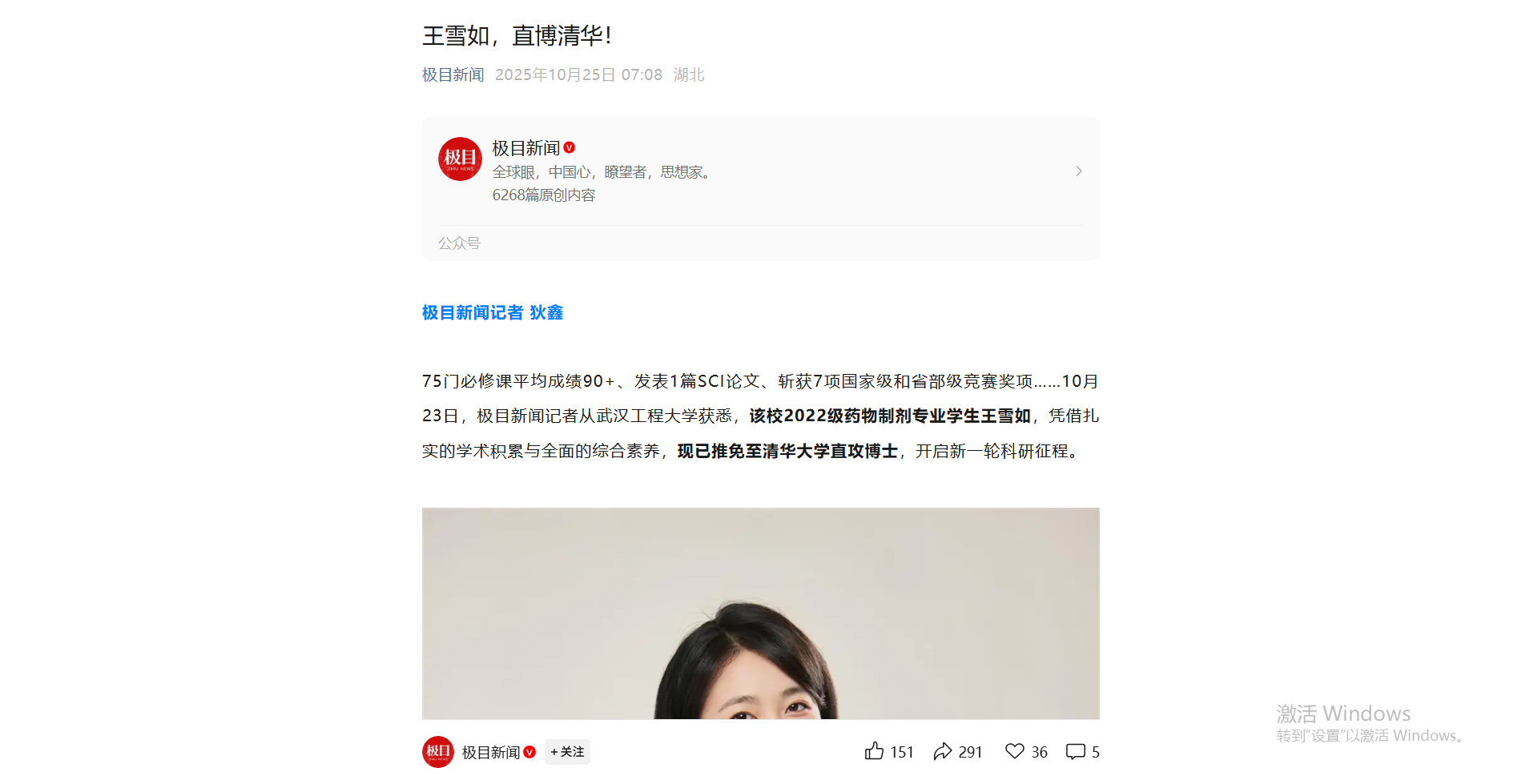Screen dimensions: 1538x784
Task: Open the article photo of Wang Xueru
Action: (759, 613)
